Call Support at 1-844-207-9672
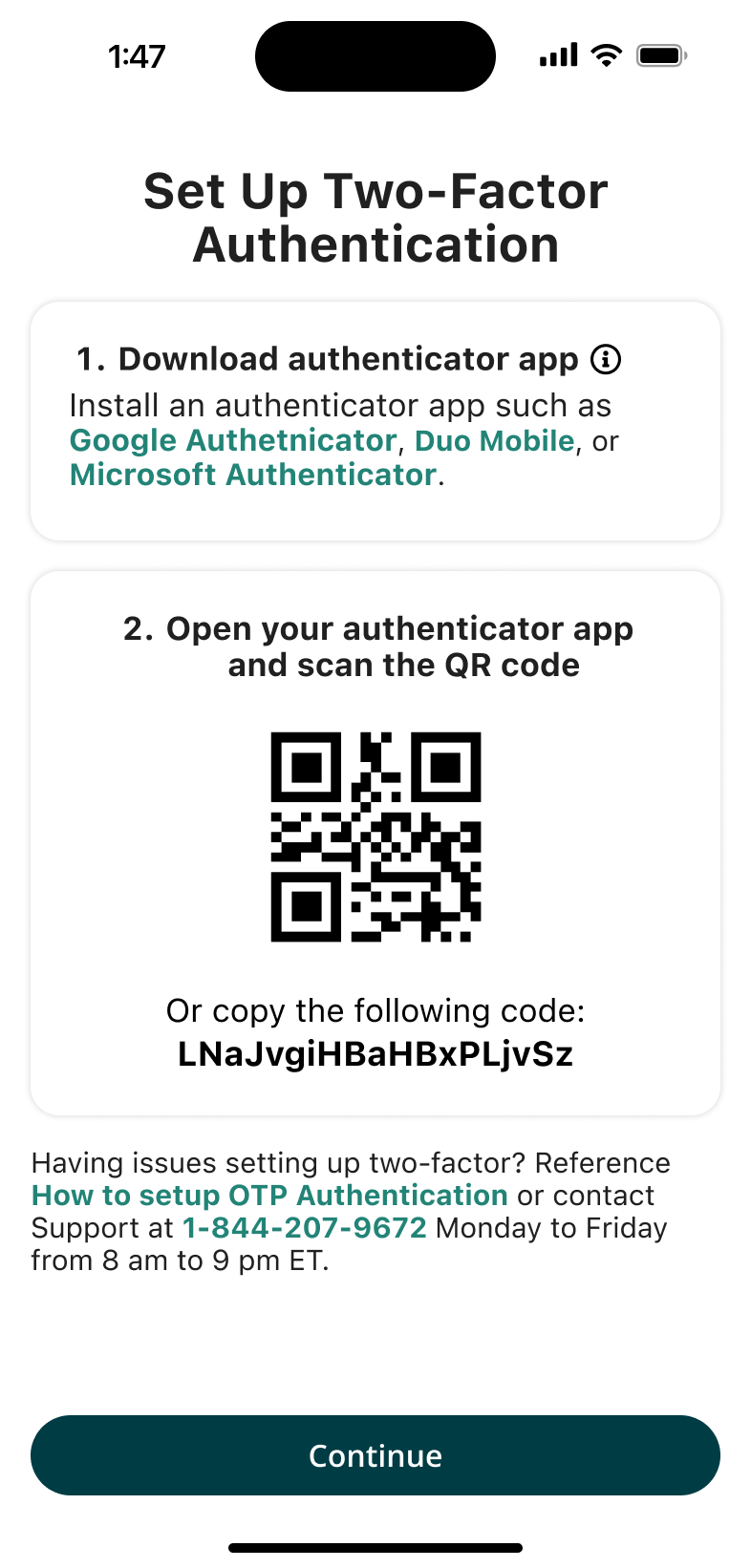The image size is (751, 1568). pyautogui.click(x=304, y=1228)
